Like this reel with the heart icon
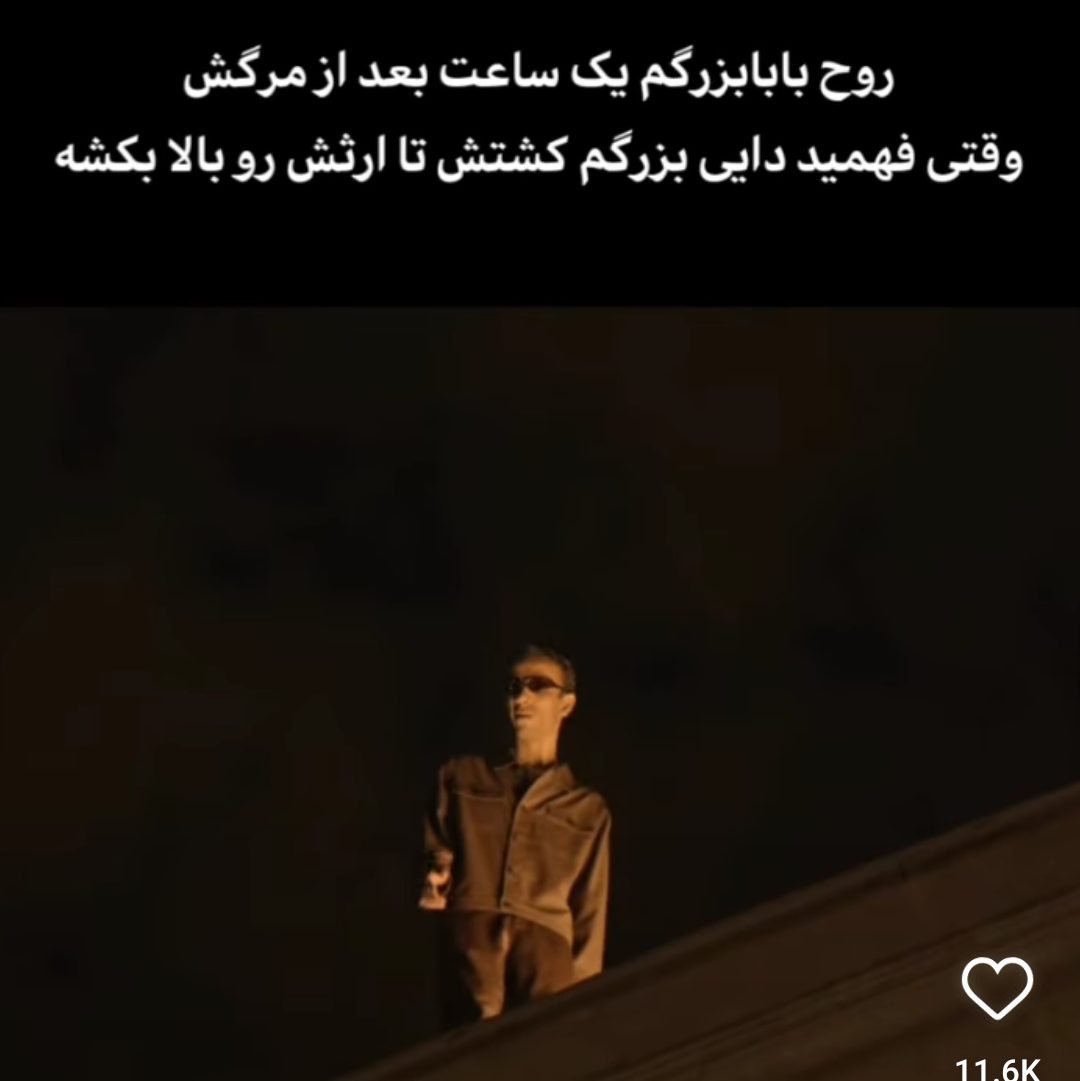The width and height of the screenshot is (1080, 1081). point(996,989)
